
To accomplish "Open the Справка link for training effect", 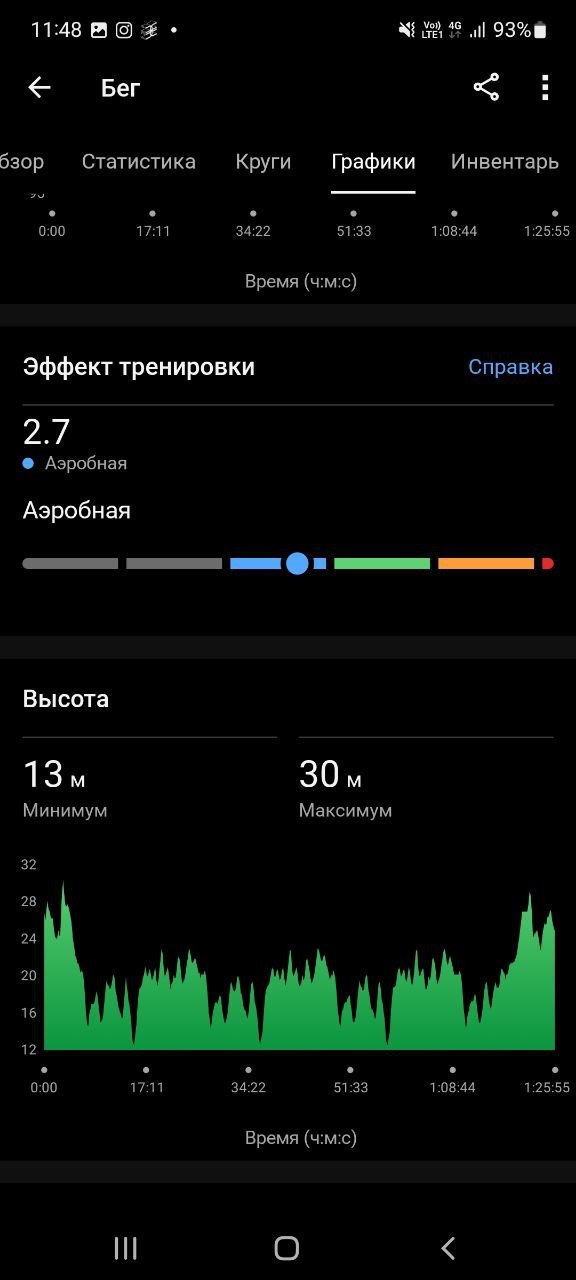I will coord(510,367).
